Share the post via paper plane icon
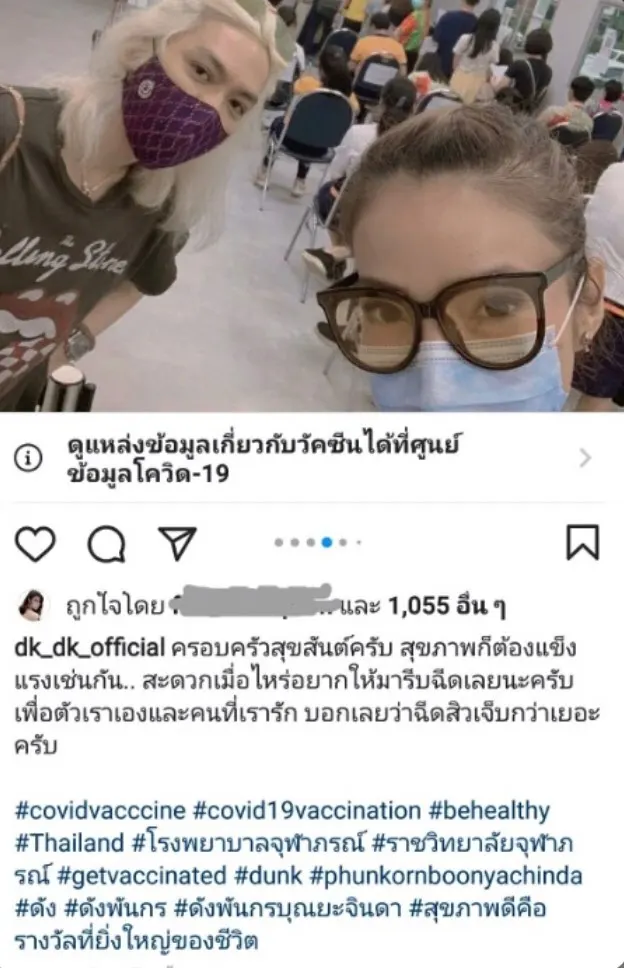The image size is (624, 968). [178, 543]
